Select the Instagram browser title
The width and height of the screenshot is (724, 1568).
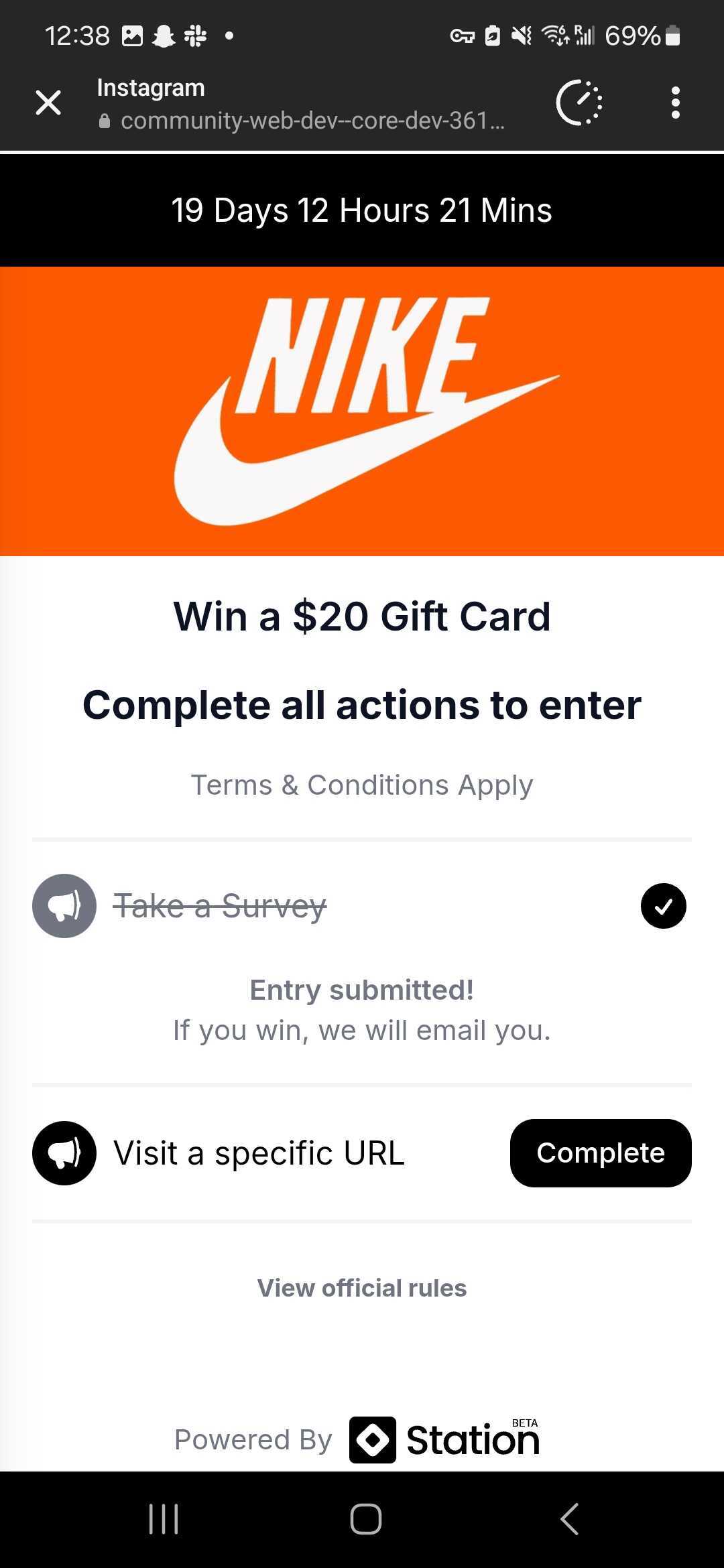pos(150,86)
